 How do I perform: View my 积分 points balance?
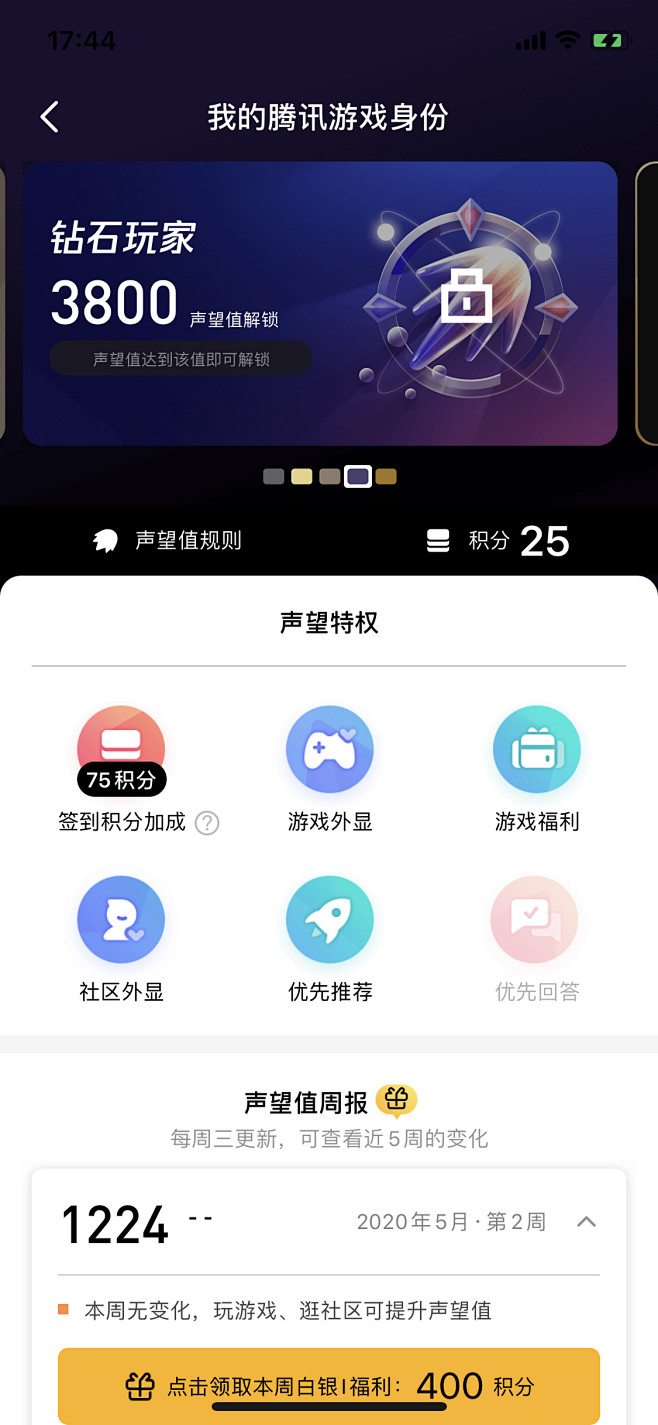pyautogui.click(x=498, y=541)
